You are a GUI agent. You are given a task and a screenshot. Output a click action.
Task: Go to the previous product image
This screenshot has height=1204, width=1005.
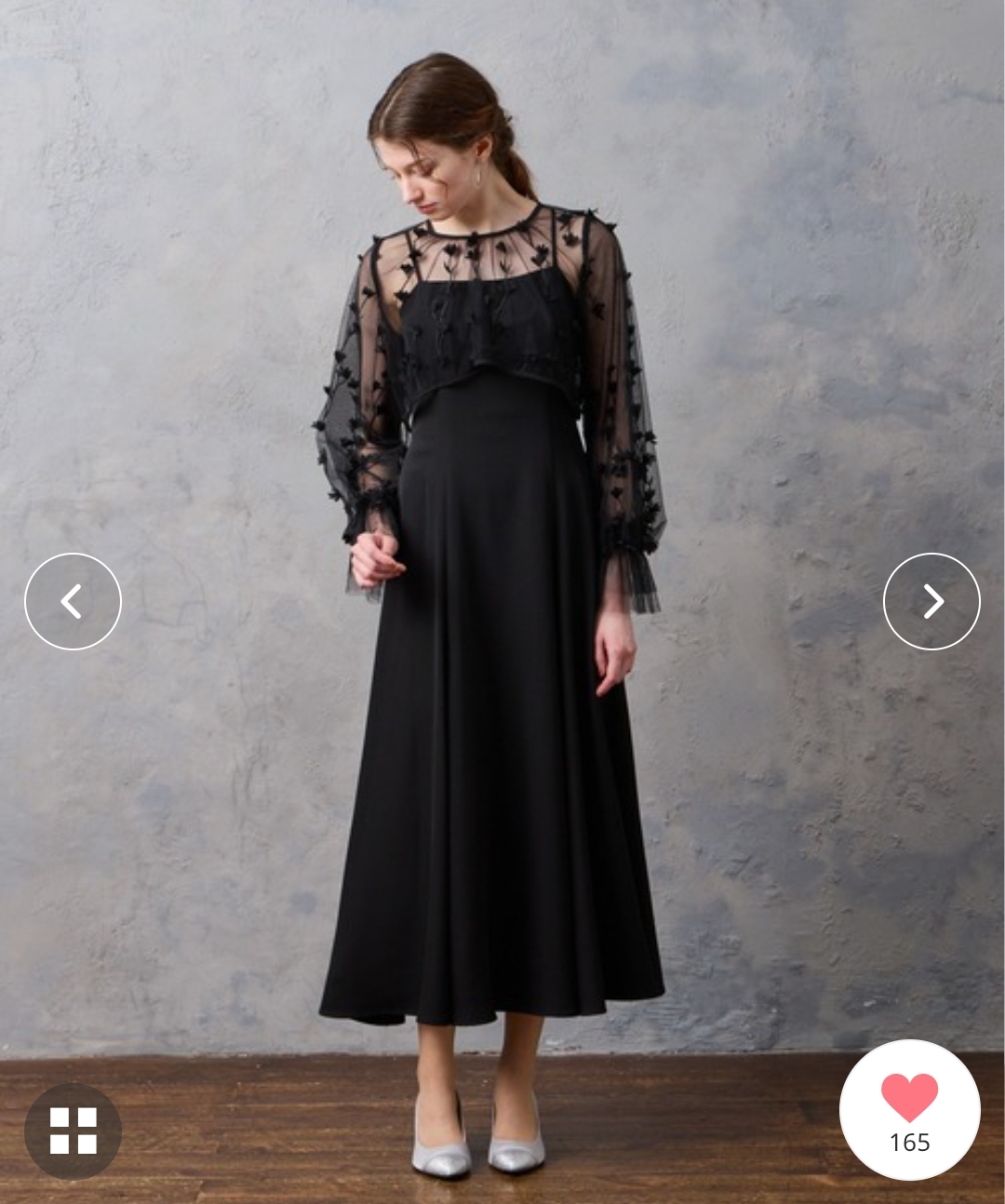[73, 601]
